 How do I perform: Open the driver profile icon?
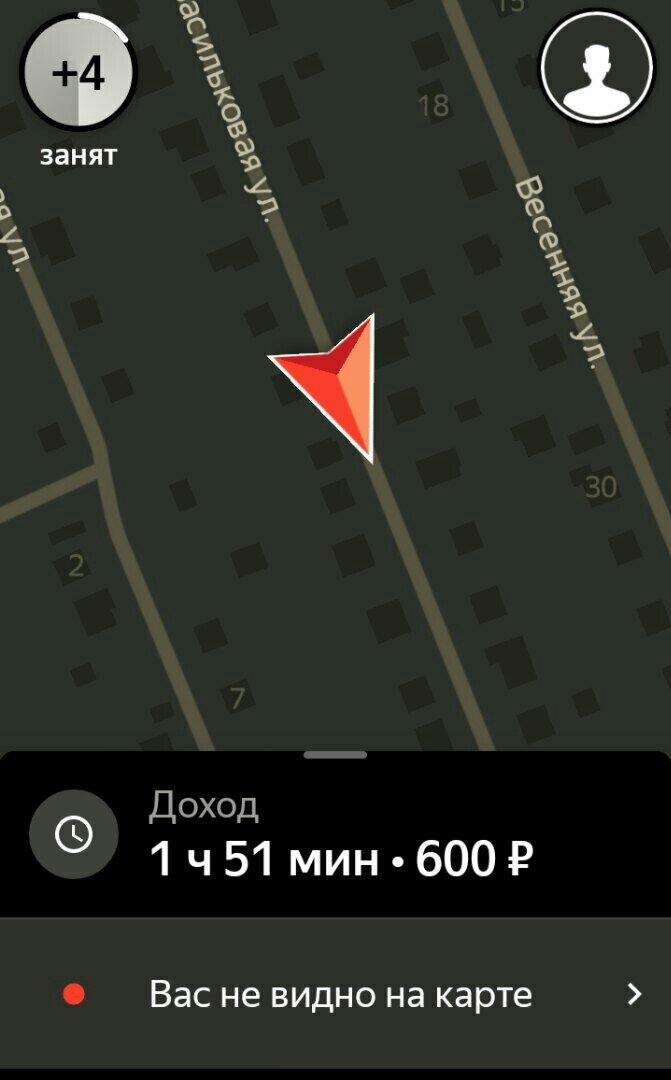(597, 68)
